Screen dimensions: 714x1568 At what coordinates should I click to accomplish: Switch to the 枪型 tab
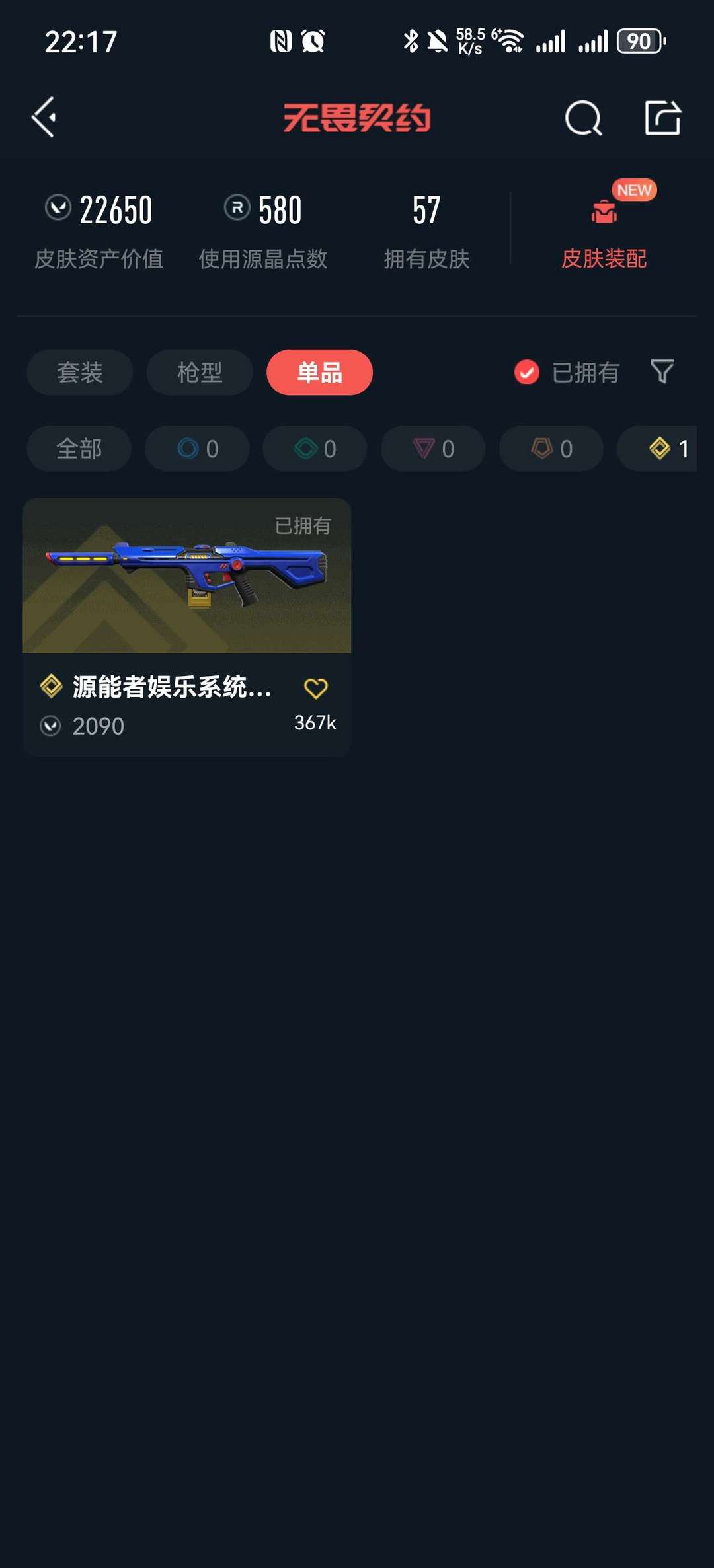click(x=200, y=372)
